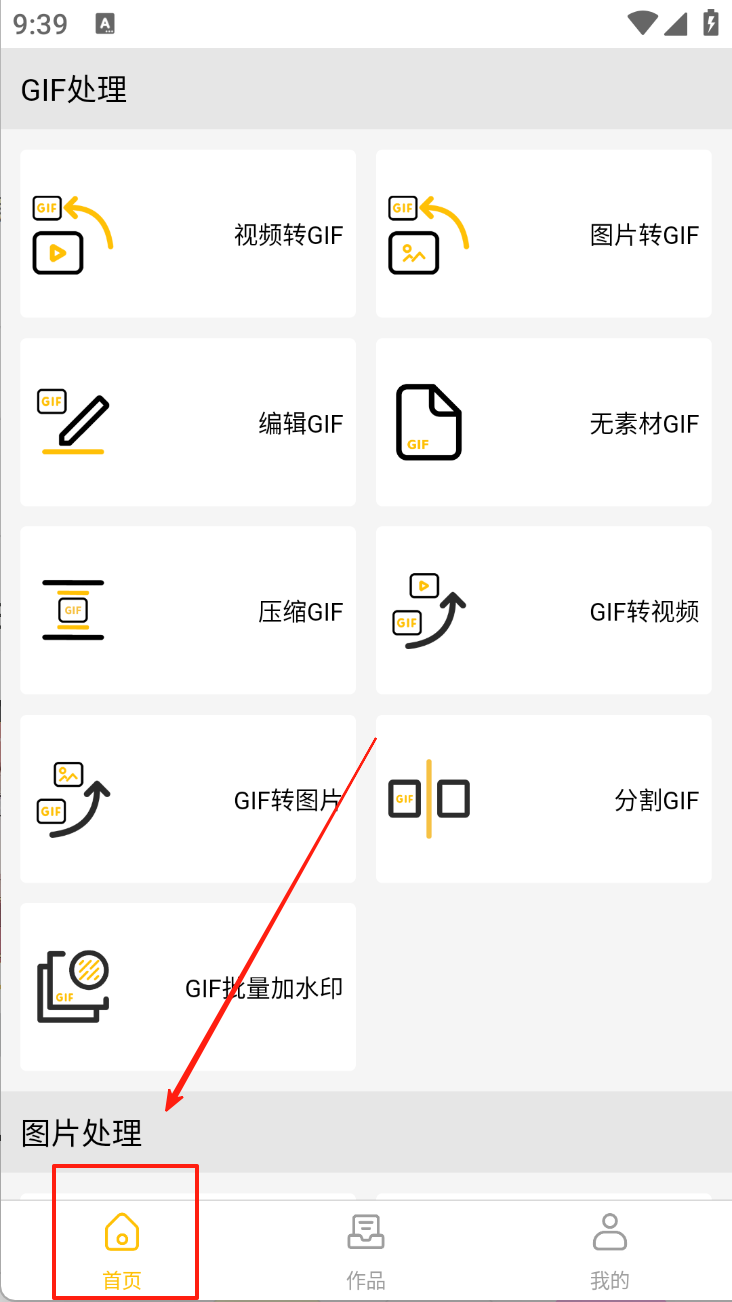Switch to the 我的 tab
Screen dimensions: 732x1302
pyautogui.click(x=609, y=1250)
